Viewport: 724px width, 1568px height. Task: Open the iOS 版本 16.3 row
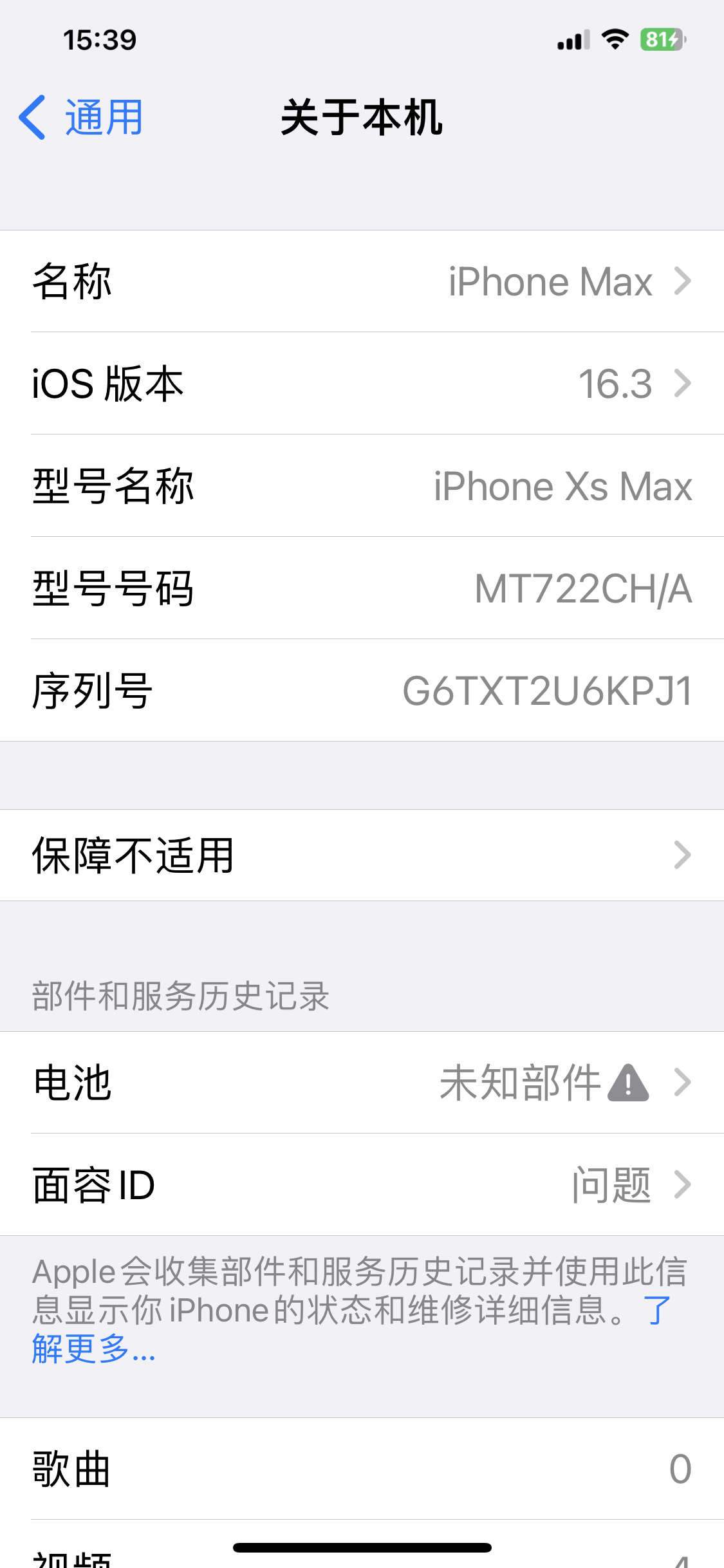pos(362,384)
